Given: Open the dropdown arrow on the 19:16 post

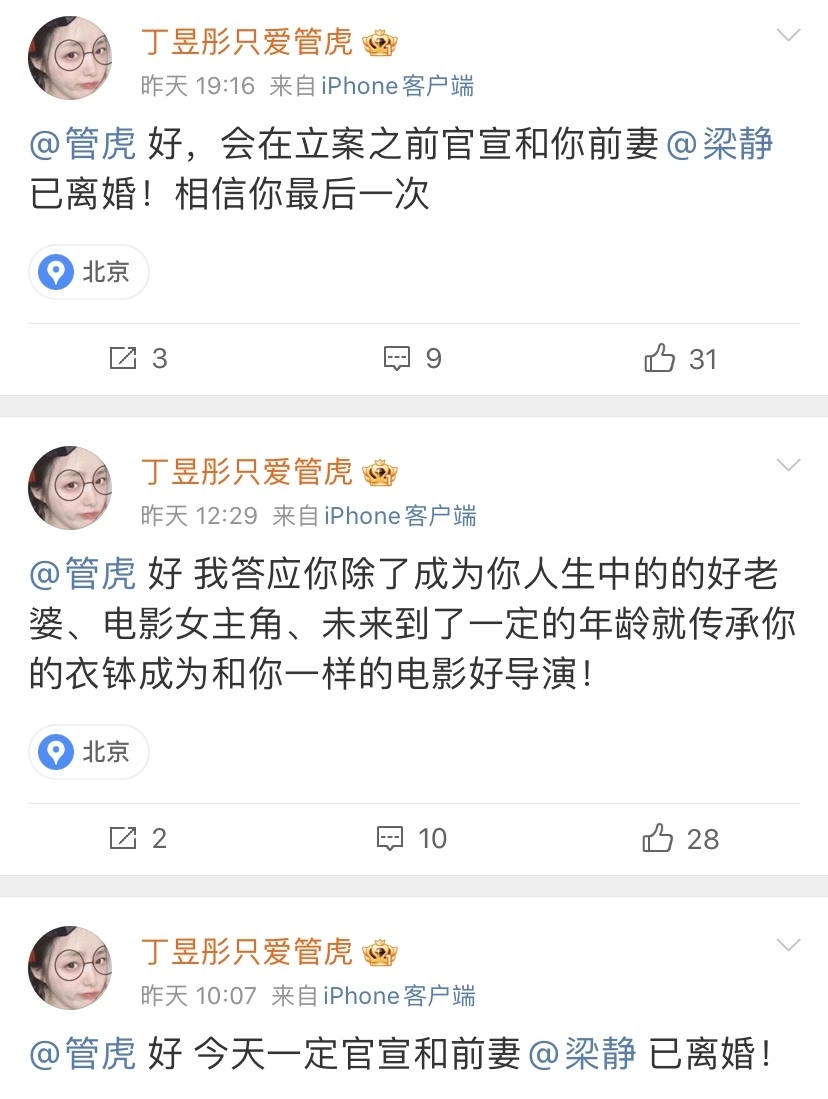Looking at the screenshot, I should [x=789, y=36].
